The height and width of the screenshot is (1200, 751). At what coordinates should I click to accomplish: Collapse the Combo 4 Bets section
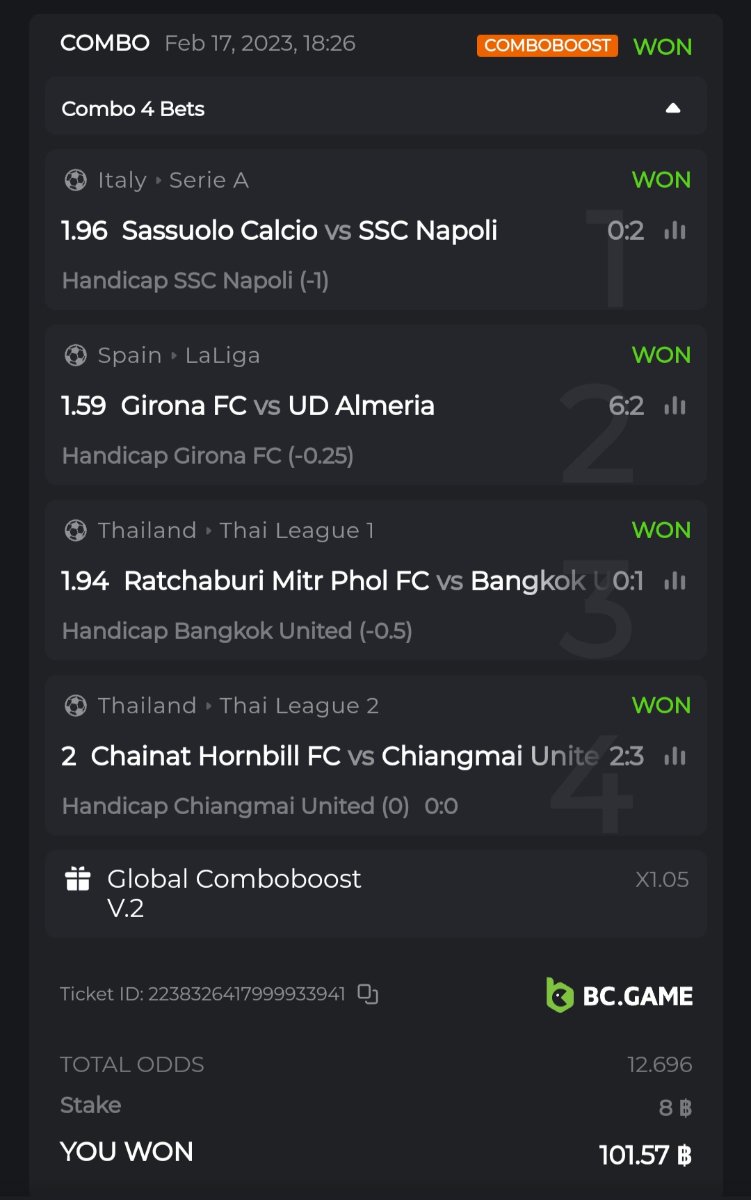[x=673, y=108]
